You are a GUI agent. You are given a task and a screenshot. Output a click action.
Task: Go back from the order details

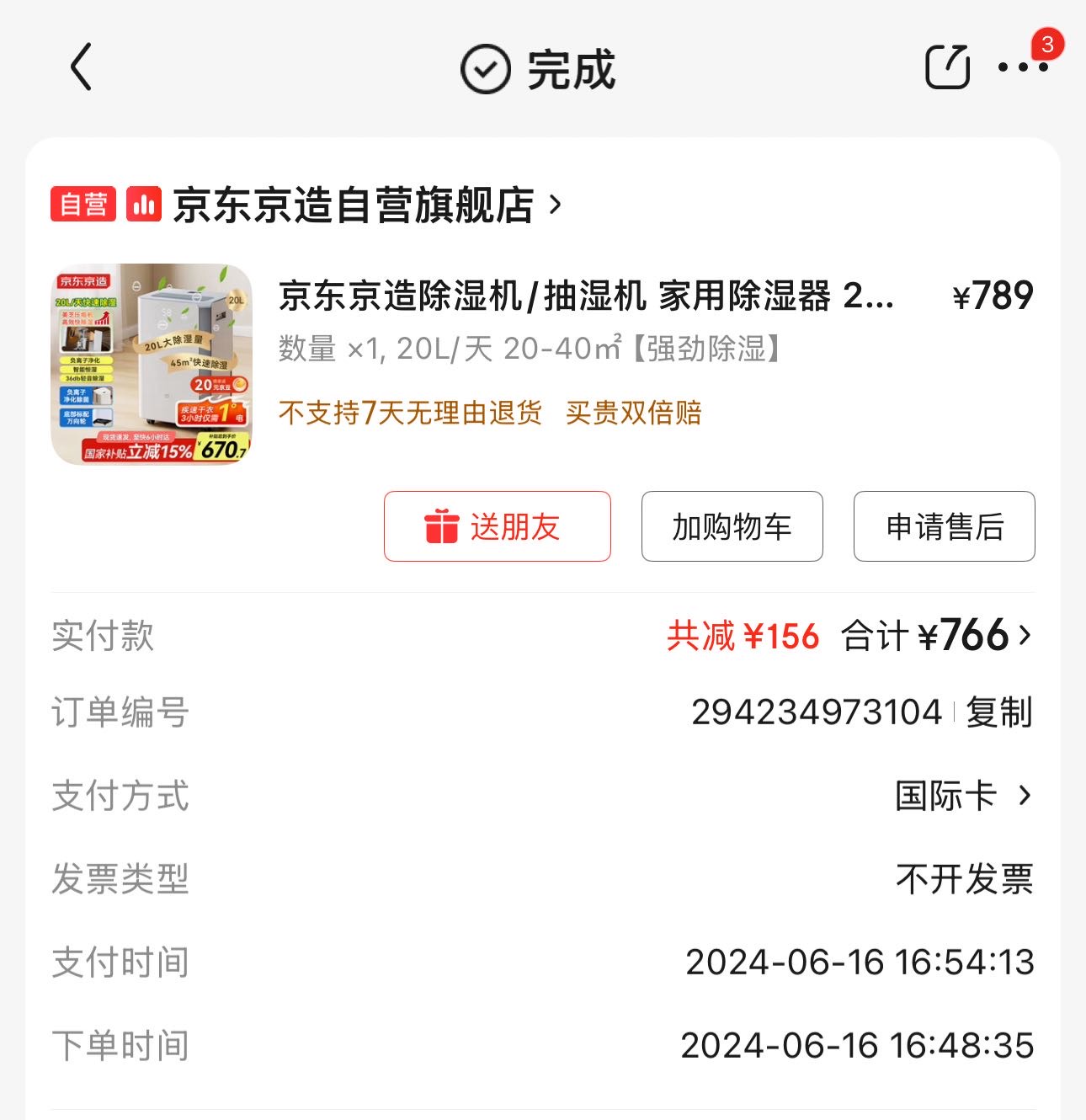pyautogui.click(x=81, y=68)
